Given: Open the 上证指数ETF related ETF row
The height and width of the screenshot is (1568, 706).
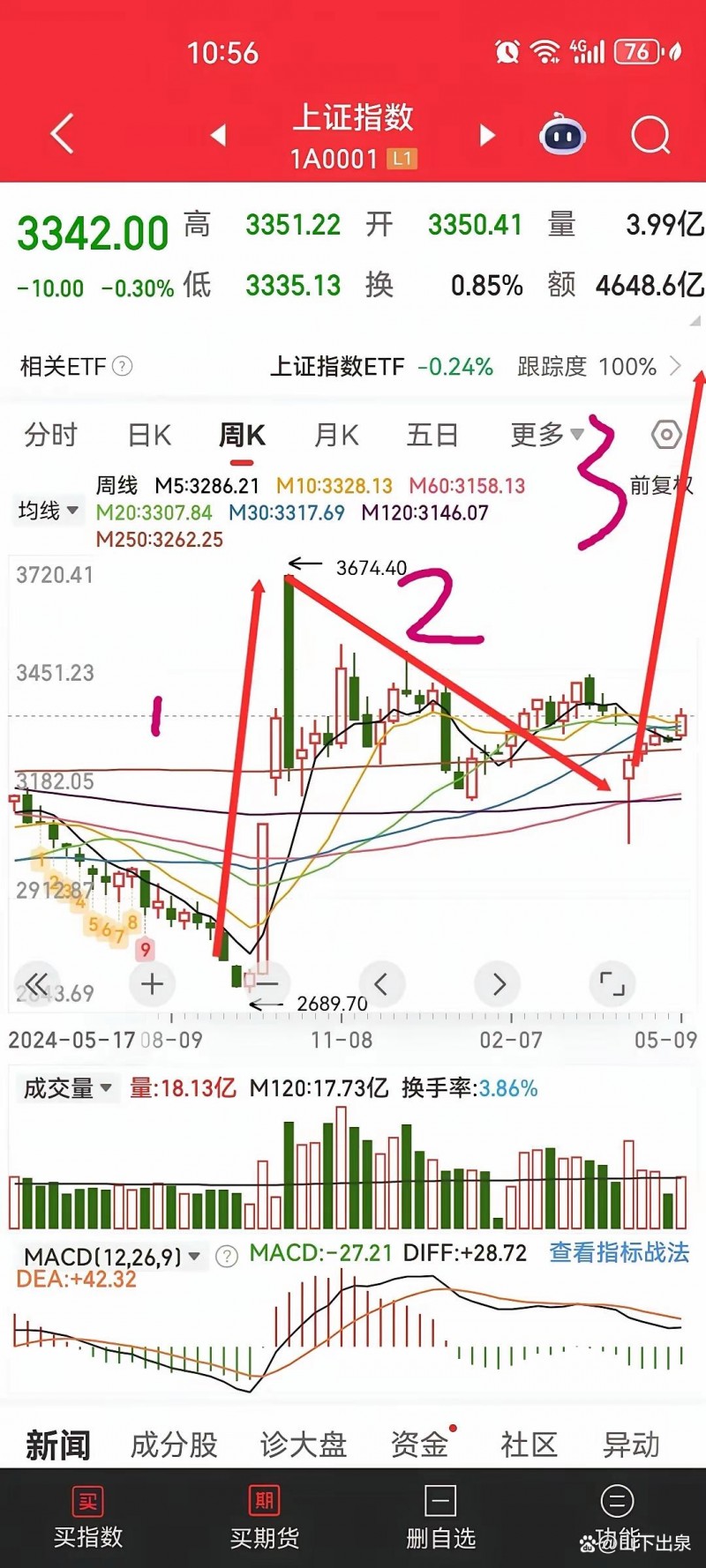Looking at the screenshot, I should [x=353, y=366].
